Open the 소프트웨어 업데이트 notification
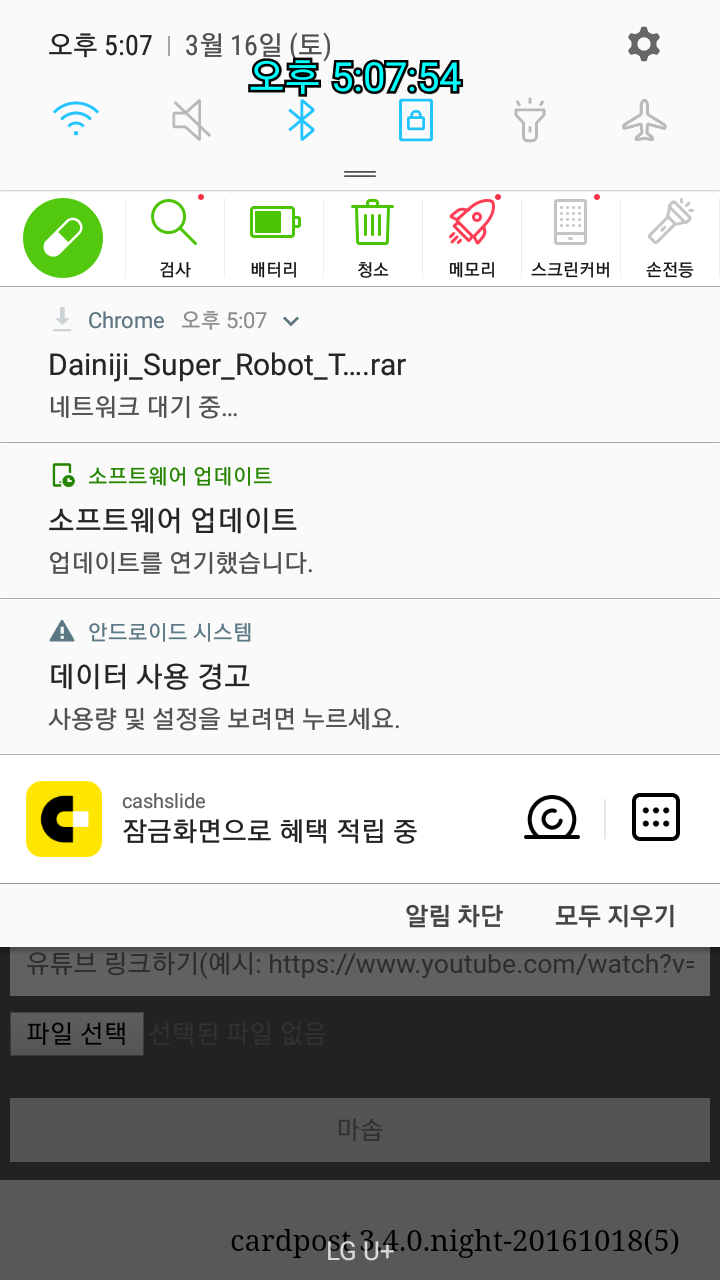Image resolution: width=720 pixels, height=1280 pixels. [x=360, y=520]
